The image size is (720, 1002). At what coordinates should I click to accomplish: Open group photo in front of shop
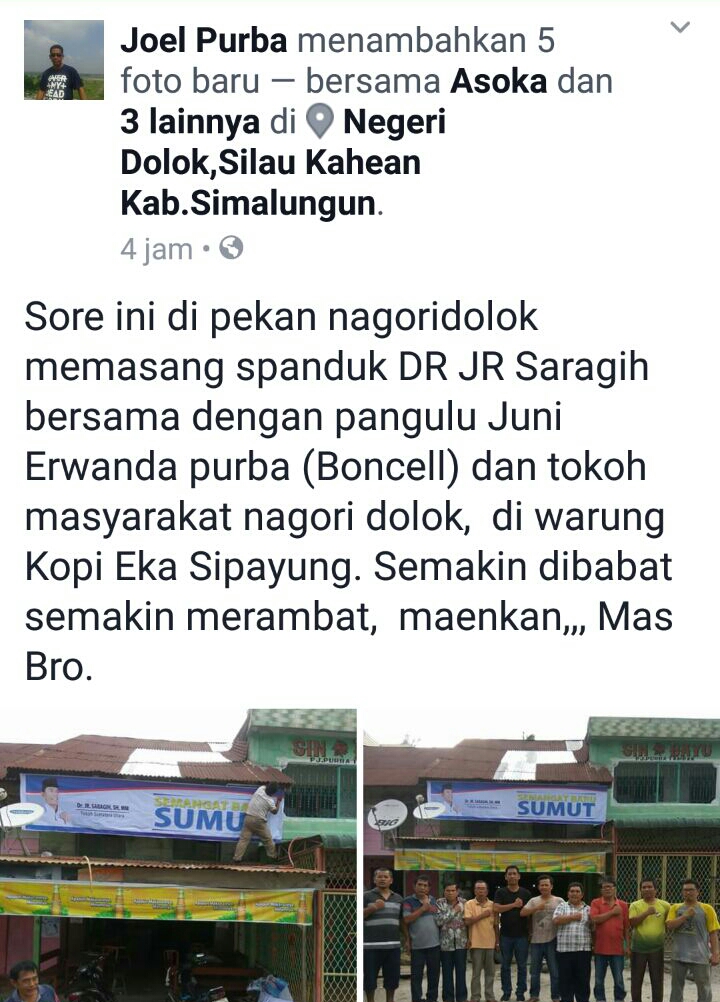point(541,855)
